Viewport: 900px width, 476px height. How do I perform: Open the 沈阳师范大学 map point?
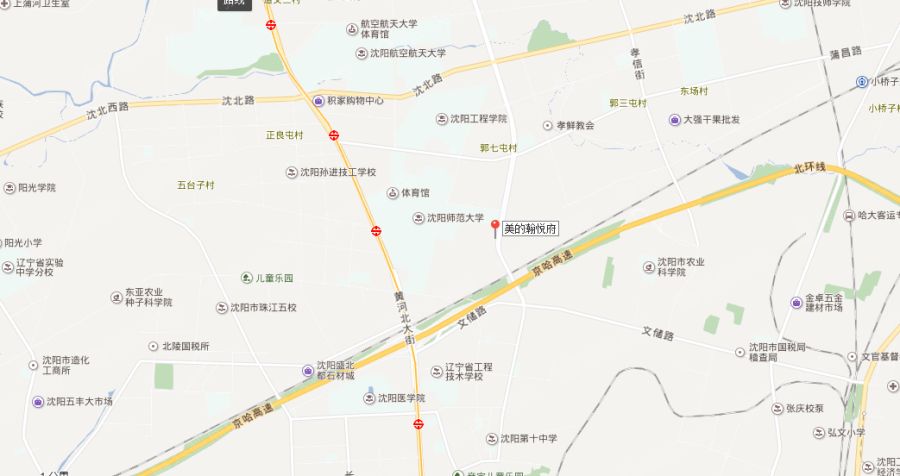point(418,218)
